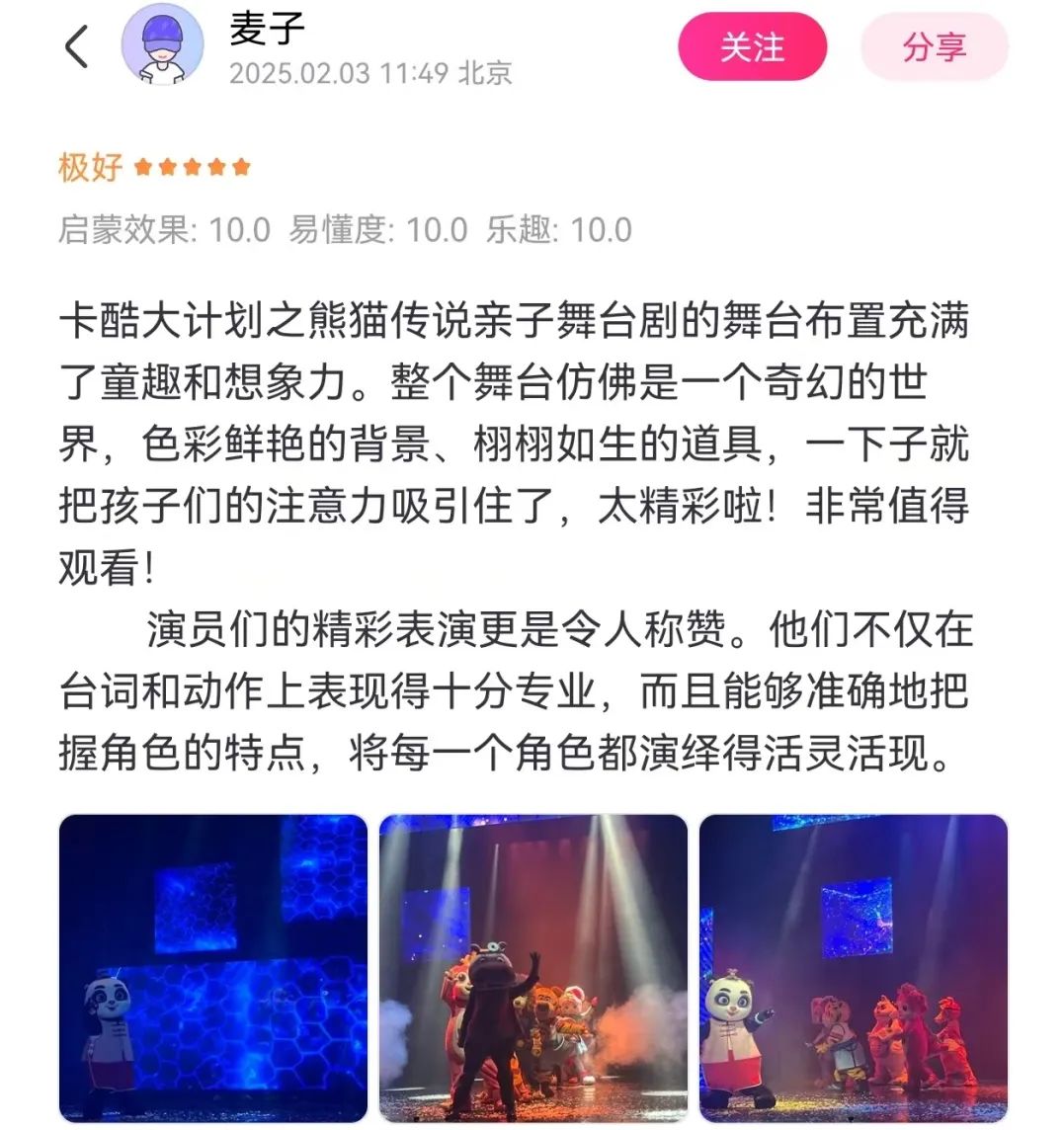Go back using the arrow icon
1064x1130 pixels.
76,46
